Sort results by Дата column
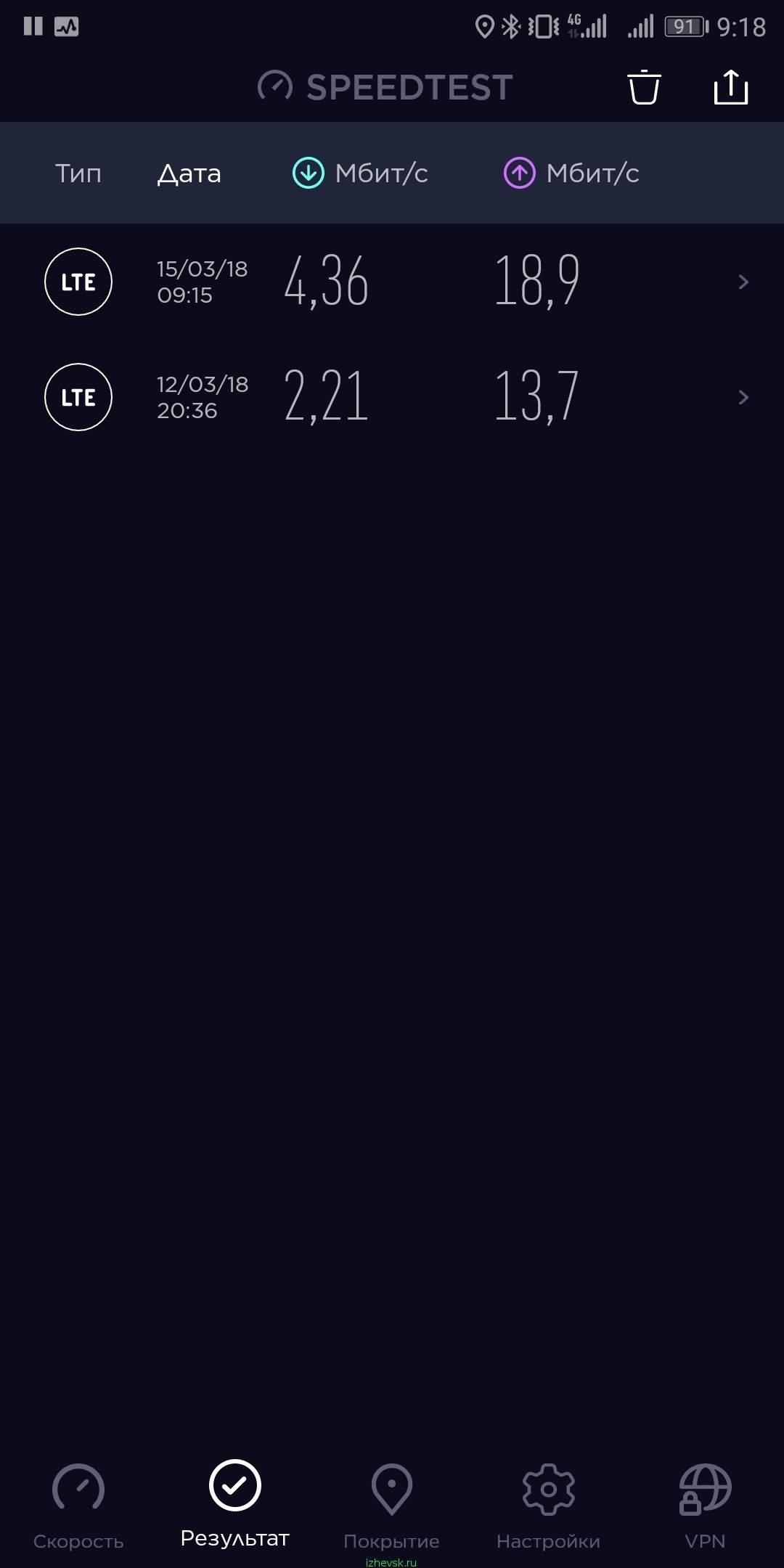 click(x=189, y=173)
